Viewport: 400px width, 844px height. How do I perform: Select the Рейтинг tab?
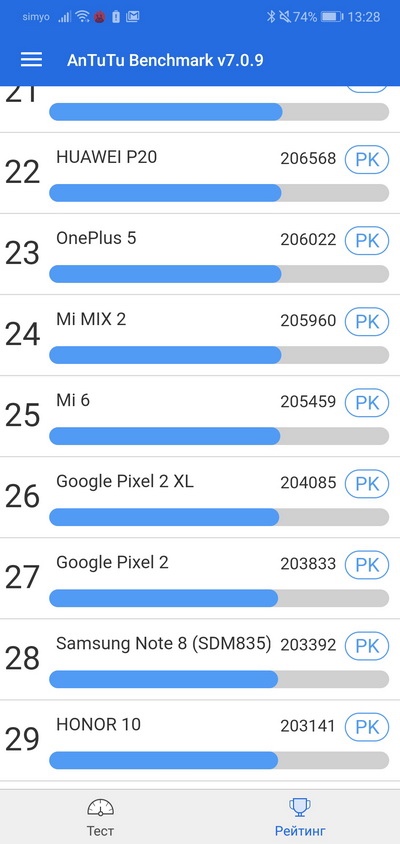[x=300, y=817]
